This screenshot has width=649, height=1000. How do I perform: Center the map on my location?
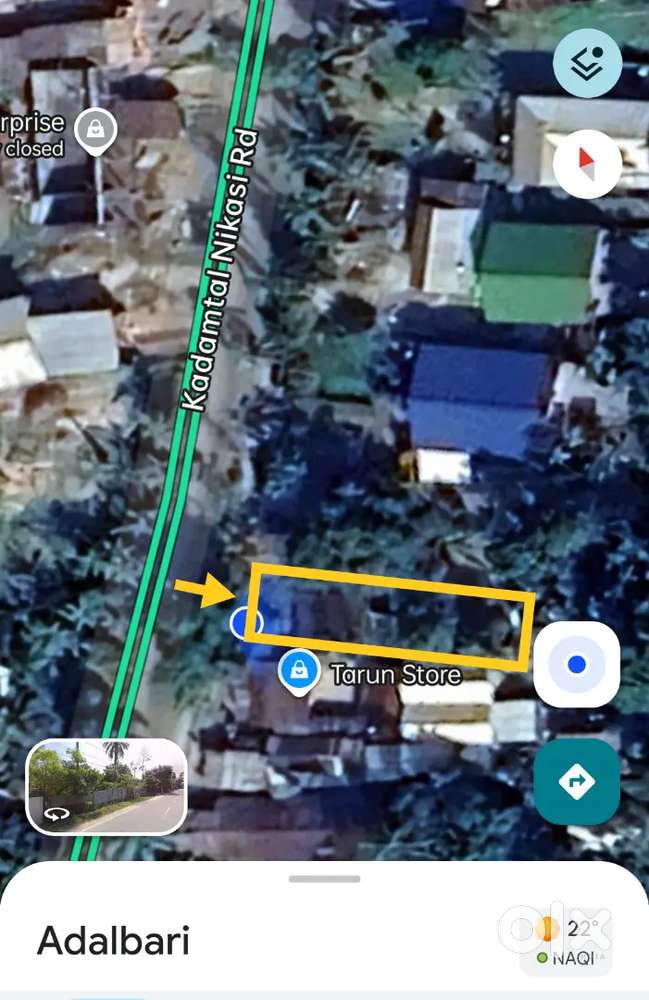pyautogui.click(x=576, y=664)
